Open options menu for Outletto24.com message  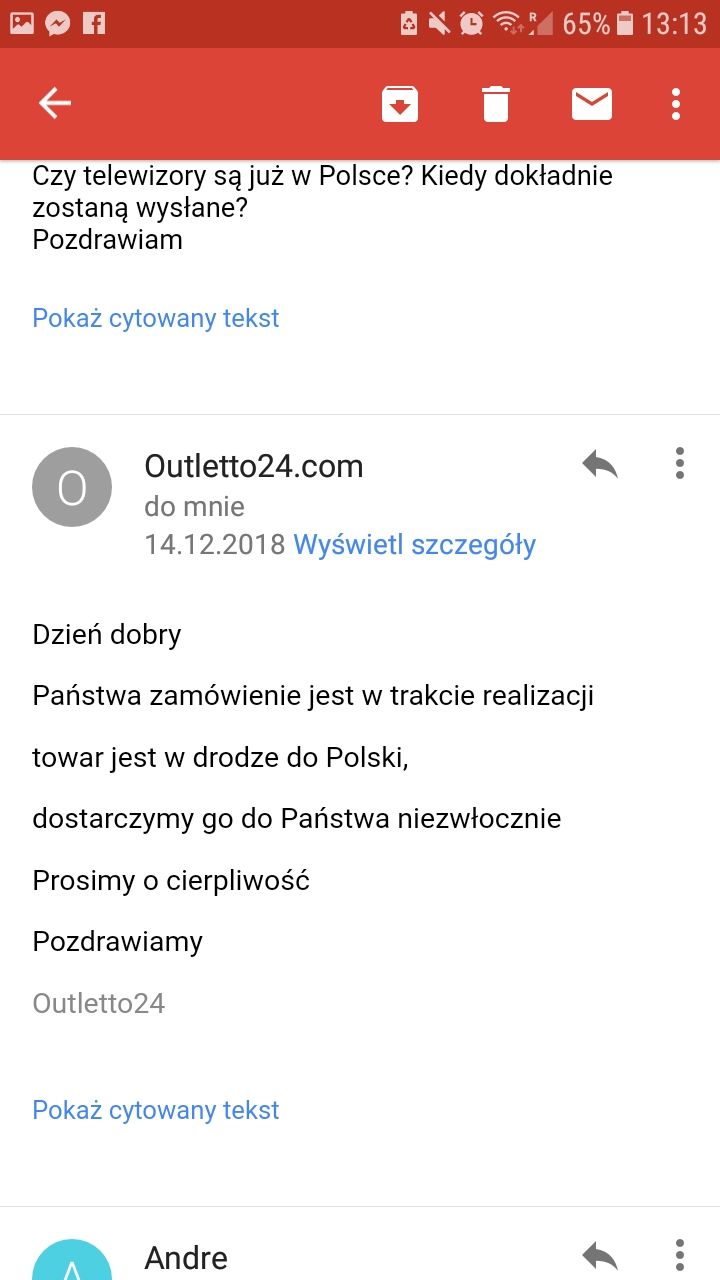679,463
